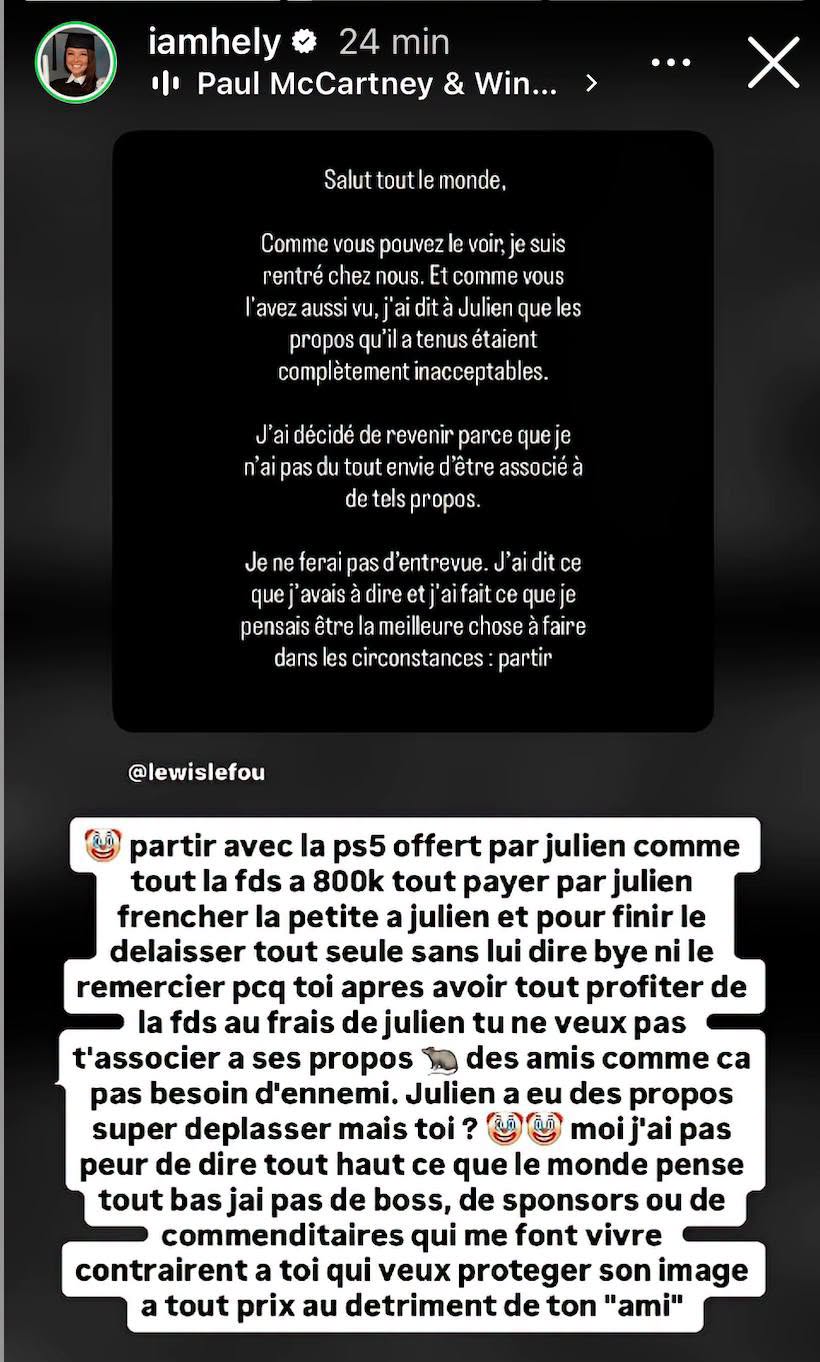Close the story
The height and width of the screenshot is (1362, 820).
pyautogui.click(x=773, y=63)
